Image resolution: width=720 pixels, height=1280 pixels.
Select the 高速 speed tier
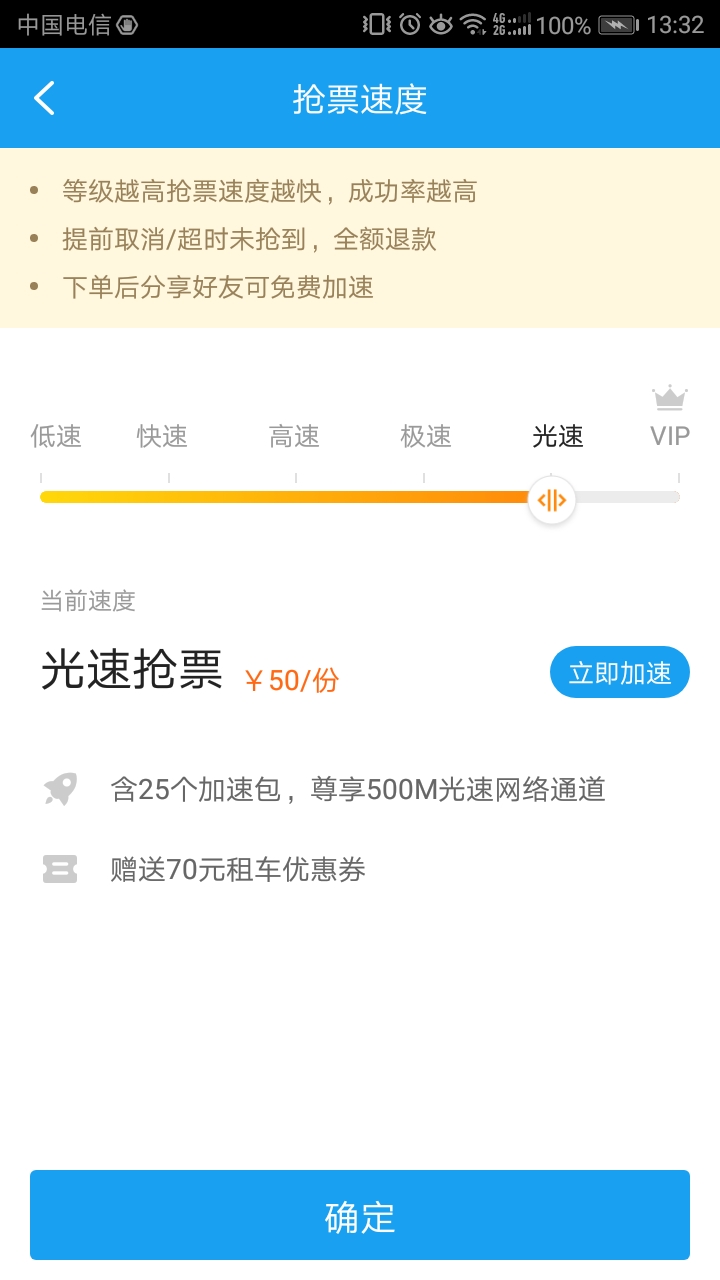click(x=294, y=436)
